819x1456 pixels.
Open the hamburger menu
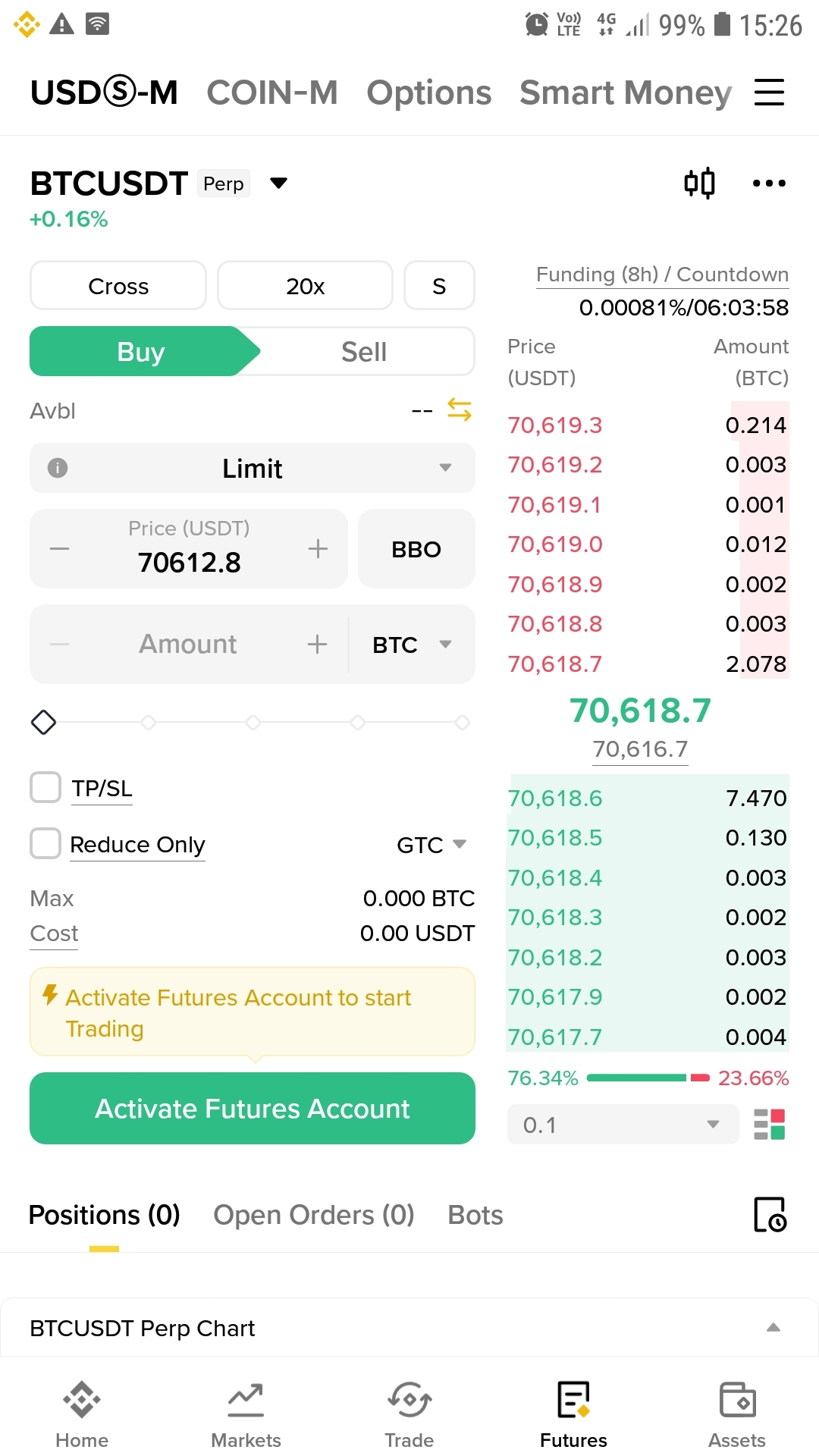tap(769, 93)
